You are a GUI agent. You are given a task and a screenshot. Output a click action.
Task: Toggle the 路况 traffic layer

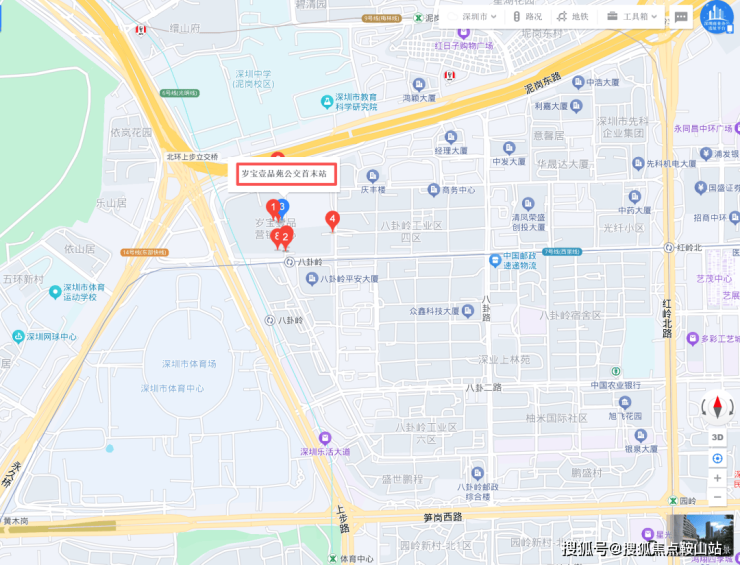pos(528,17)
